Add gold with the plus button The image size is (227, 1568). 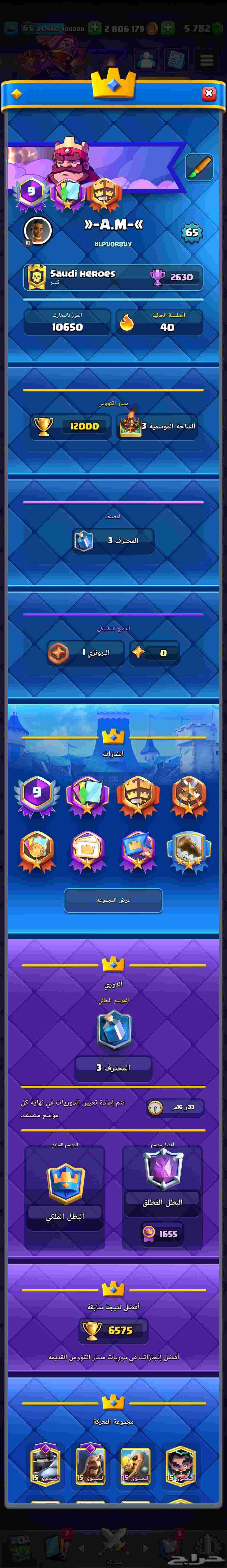pos(167,28)
